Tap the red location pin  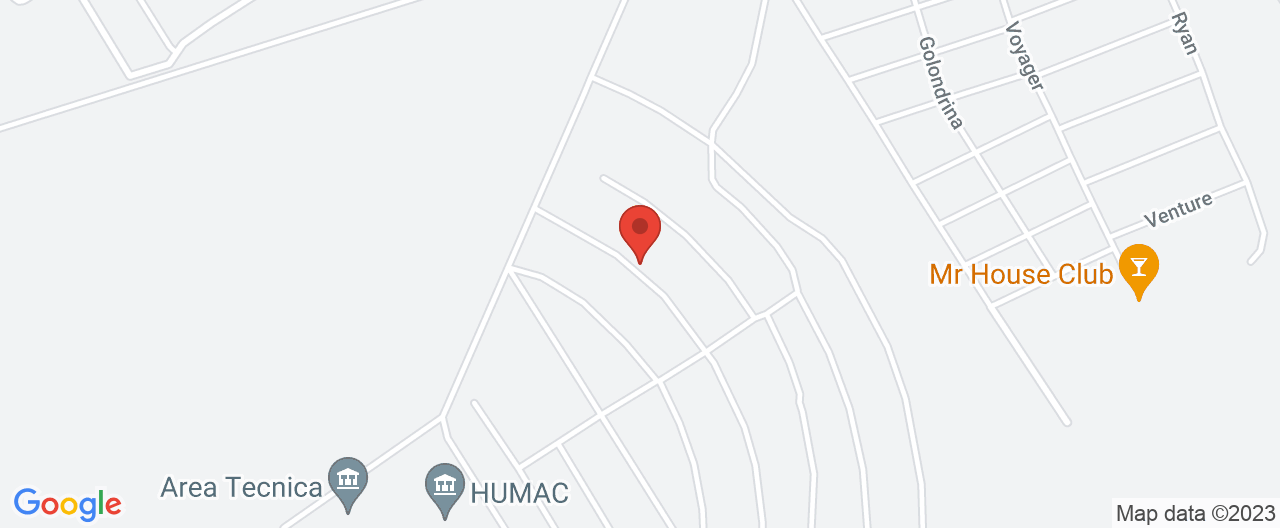[640, 230]
